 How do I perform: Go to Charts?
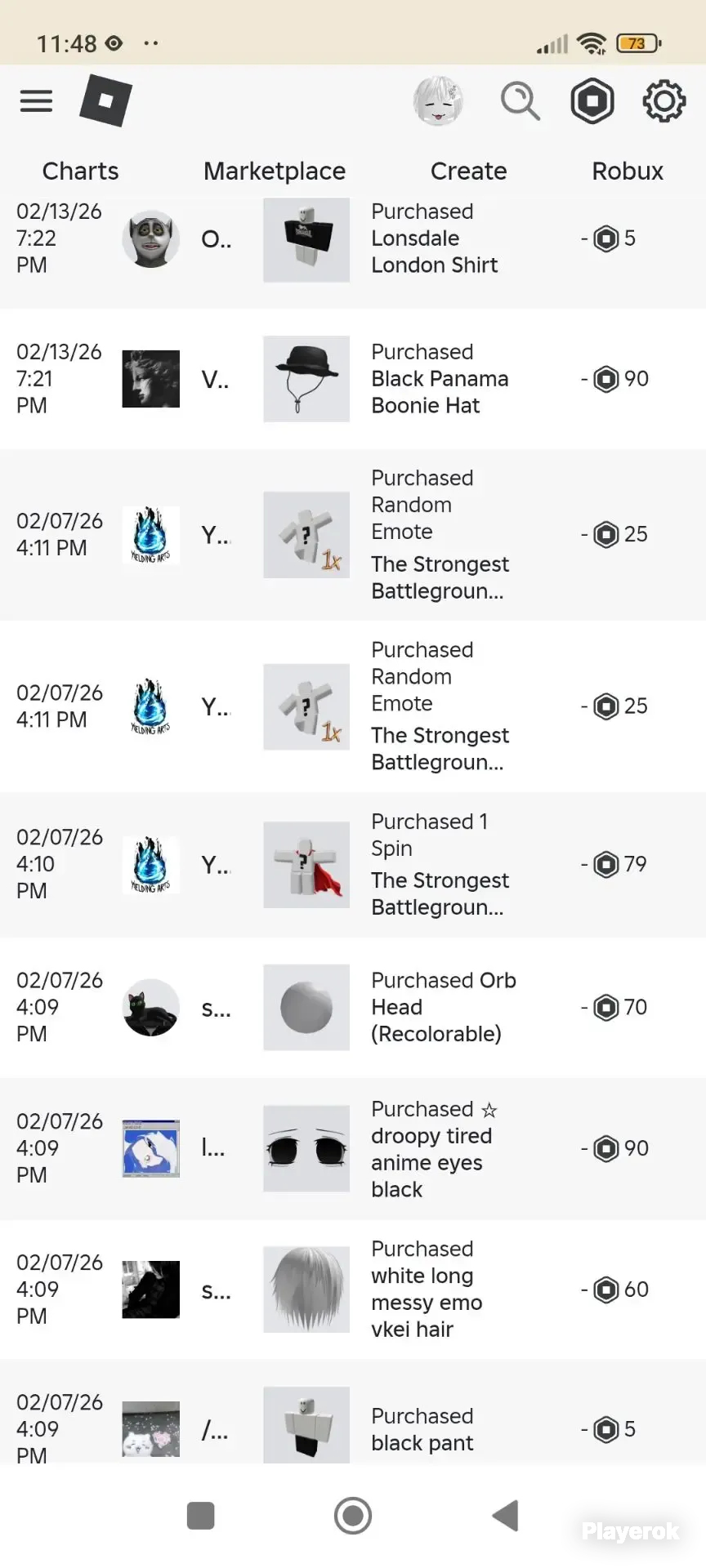point(80,171)
